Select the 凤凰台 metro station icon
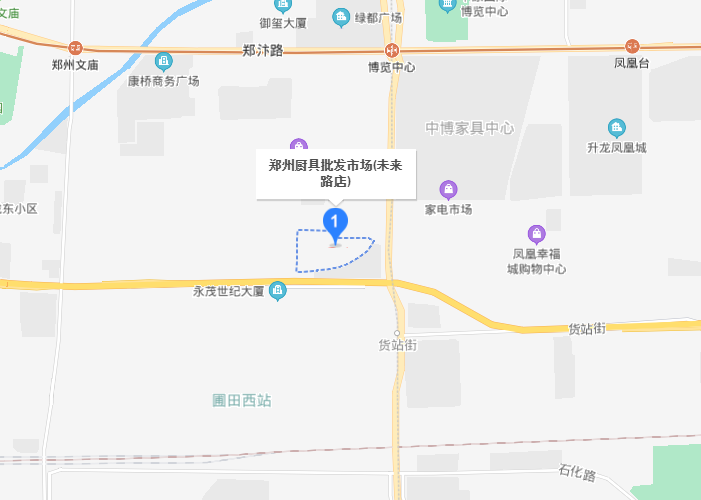The width and height of the screenshot is (701, 500). click(632, 46)
